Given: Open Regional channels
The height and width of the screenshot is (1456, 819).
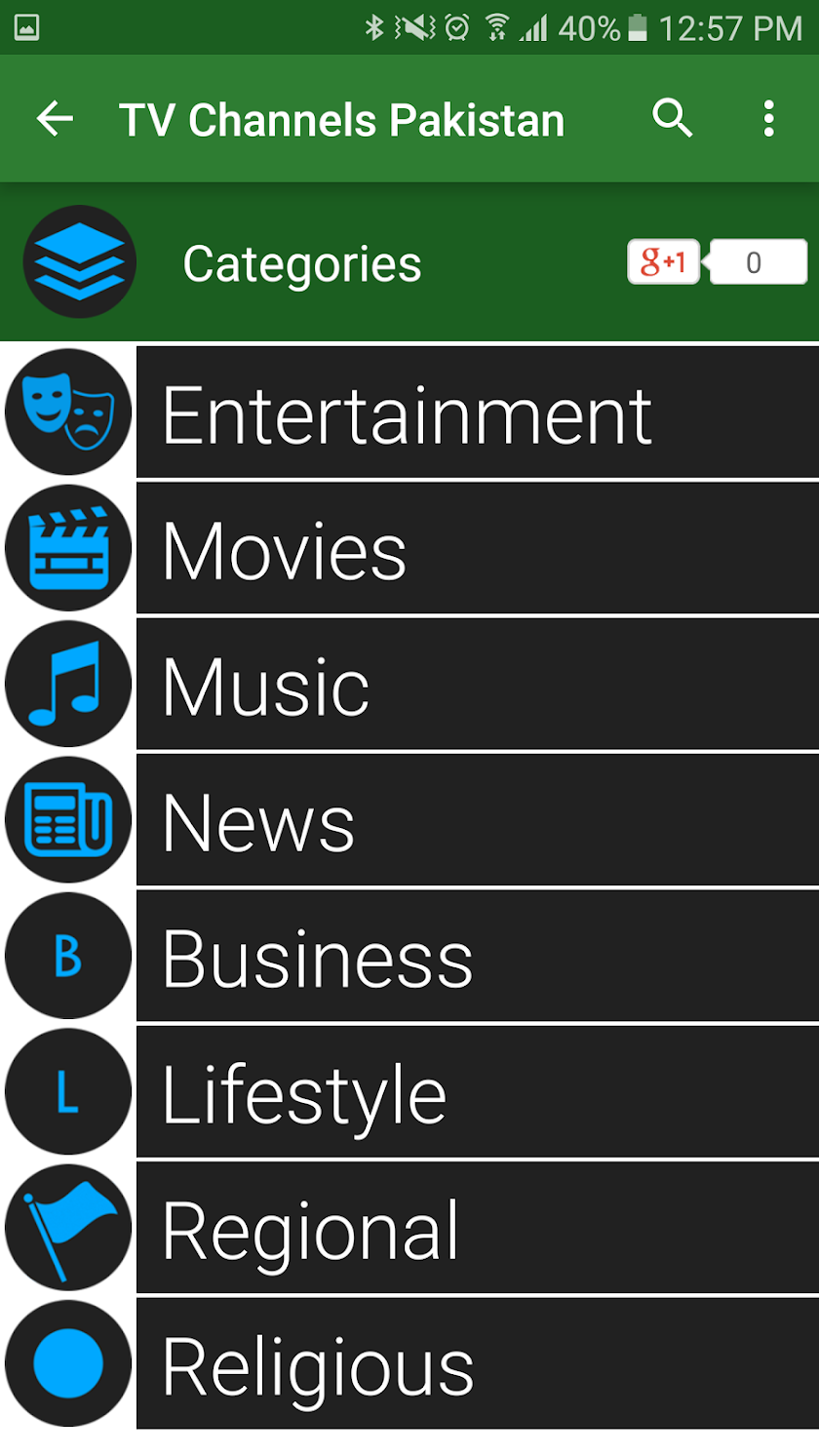Looking at the screenshot, I should 476,1229.
